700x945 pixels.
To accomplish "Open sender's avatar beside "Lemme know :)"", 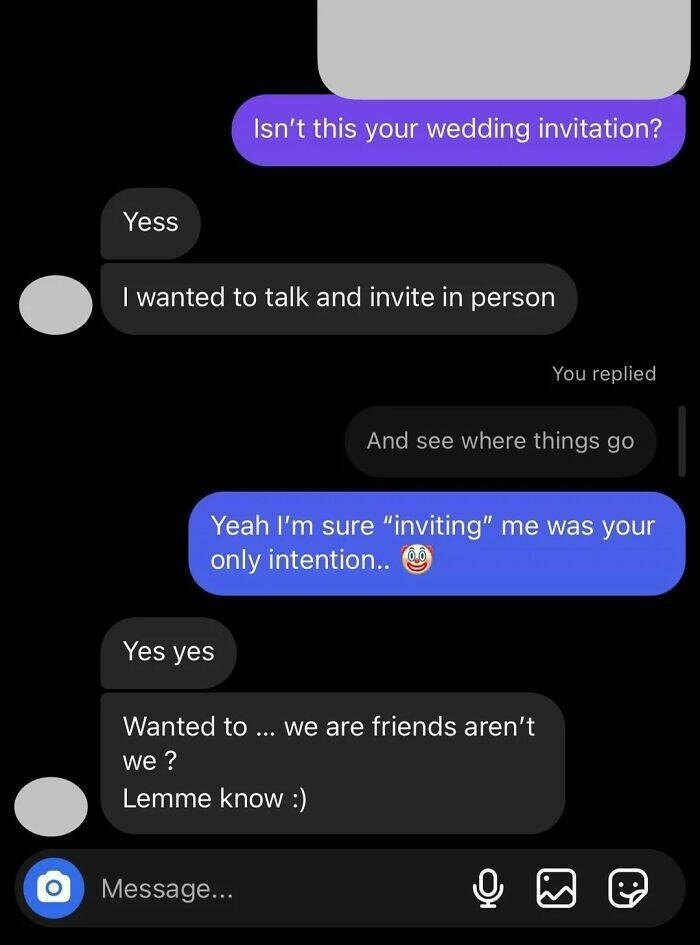I will (52, 806).
